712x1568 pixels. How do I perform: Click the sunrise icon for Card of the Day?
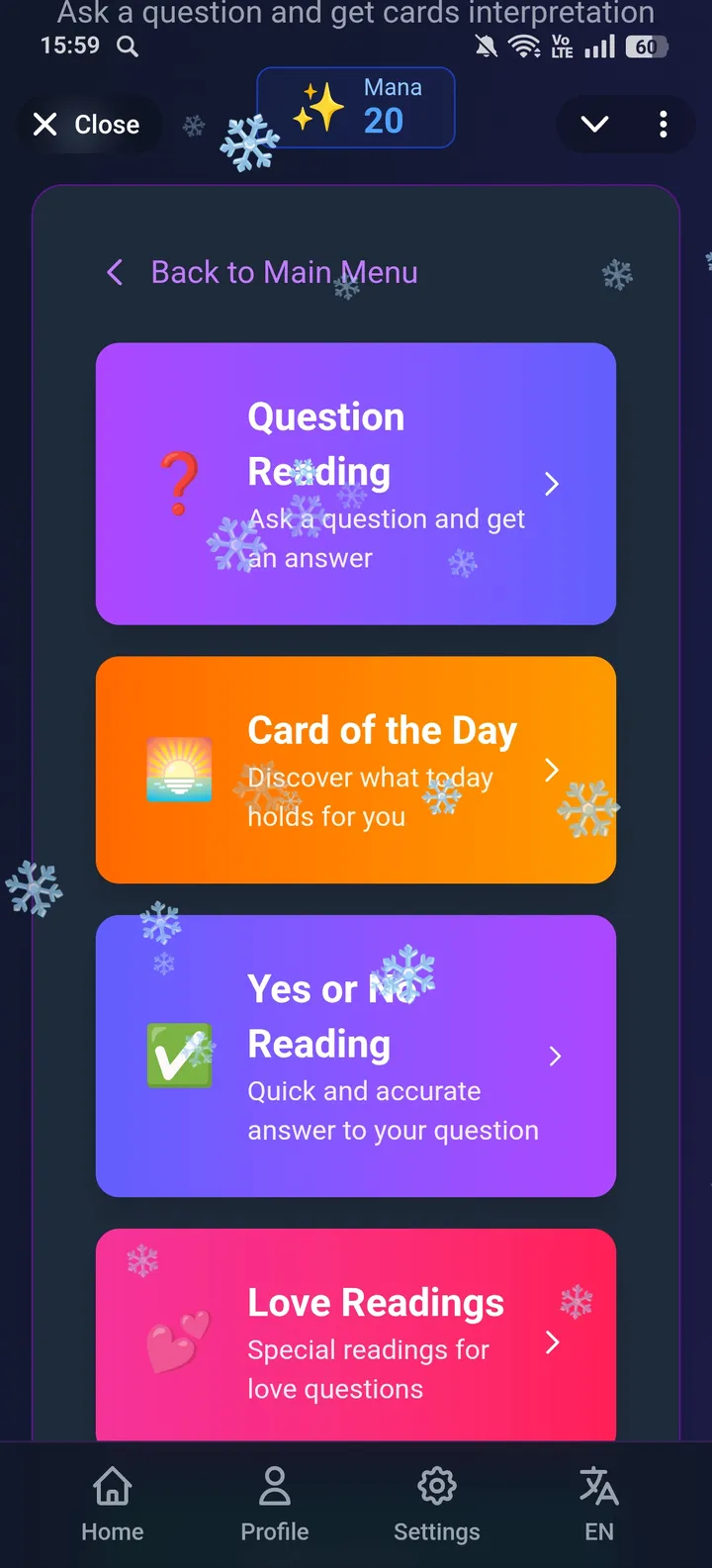click(x=179, y=771)
